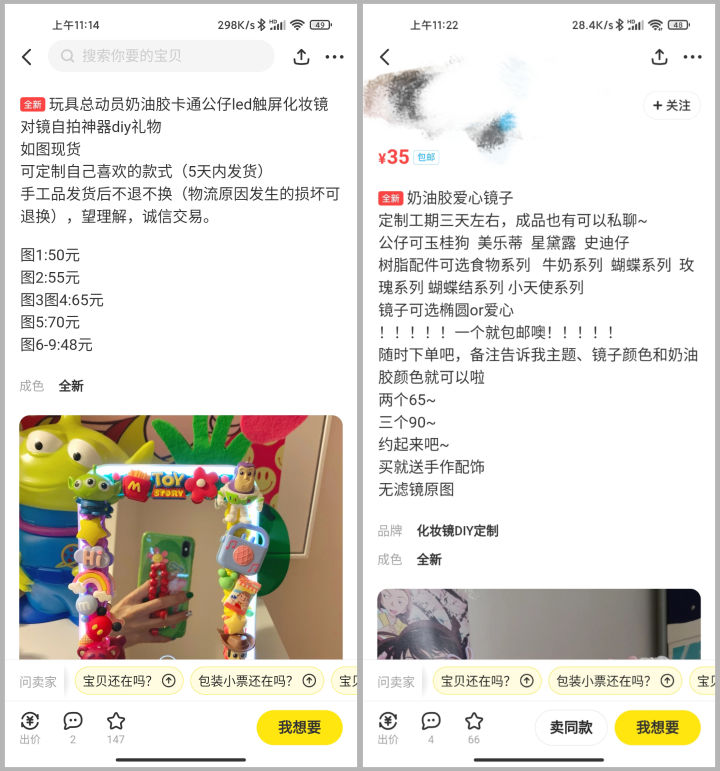
Task: Tap the 卖同款 (sell same item) button
Action: click(570, 728)
